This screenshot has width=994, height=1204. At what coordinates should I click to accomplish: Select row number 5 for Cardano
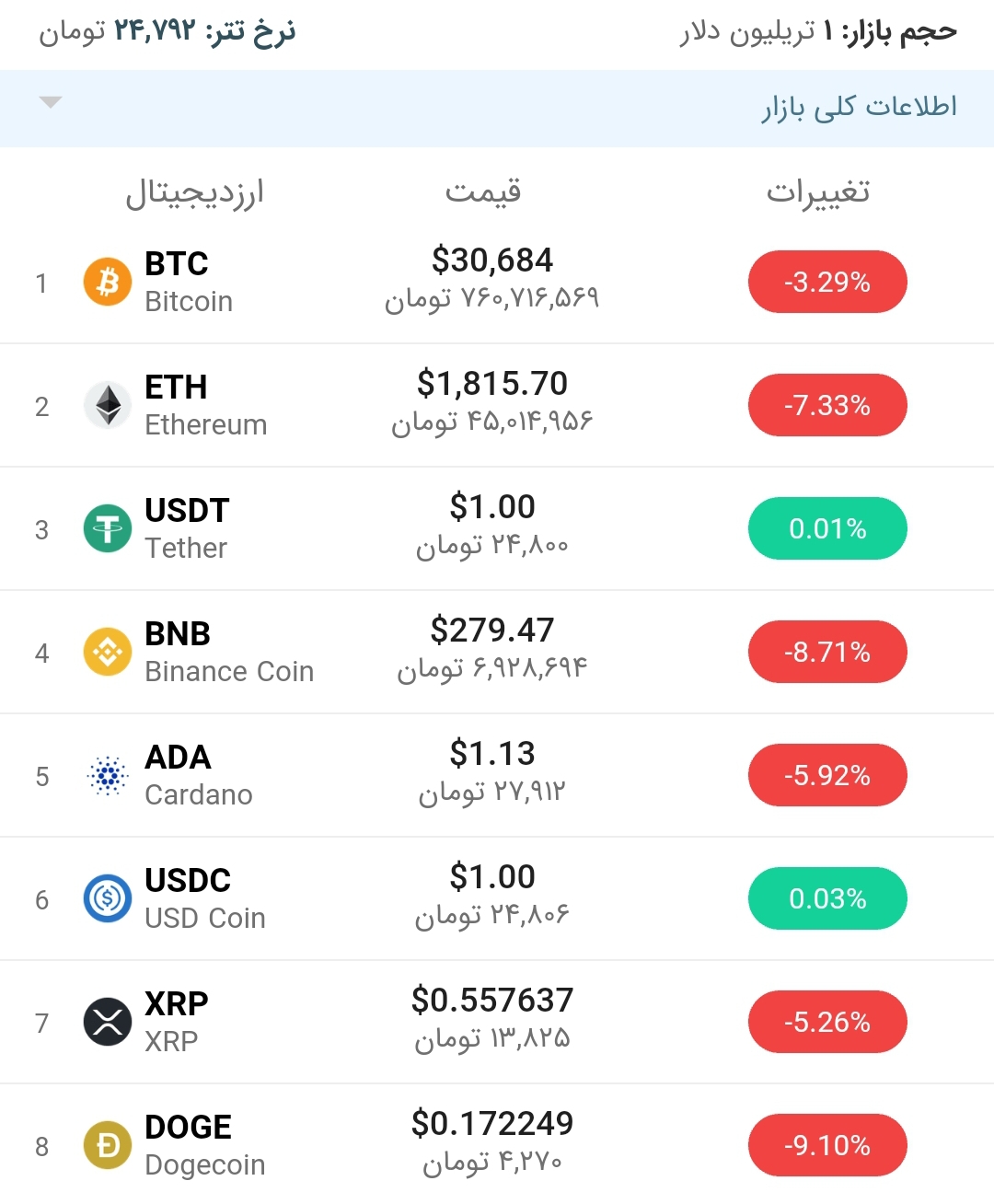(41, 775)
